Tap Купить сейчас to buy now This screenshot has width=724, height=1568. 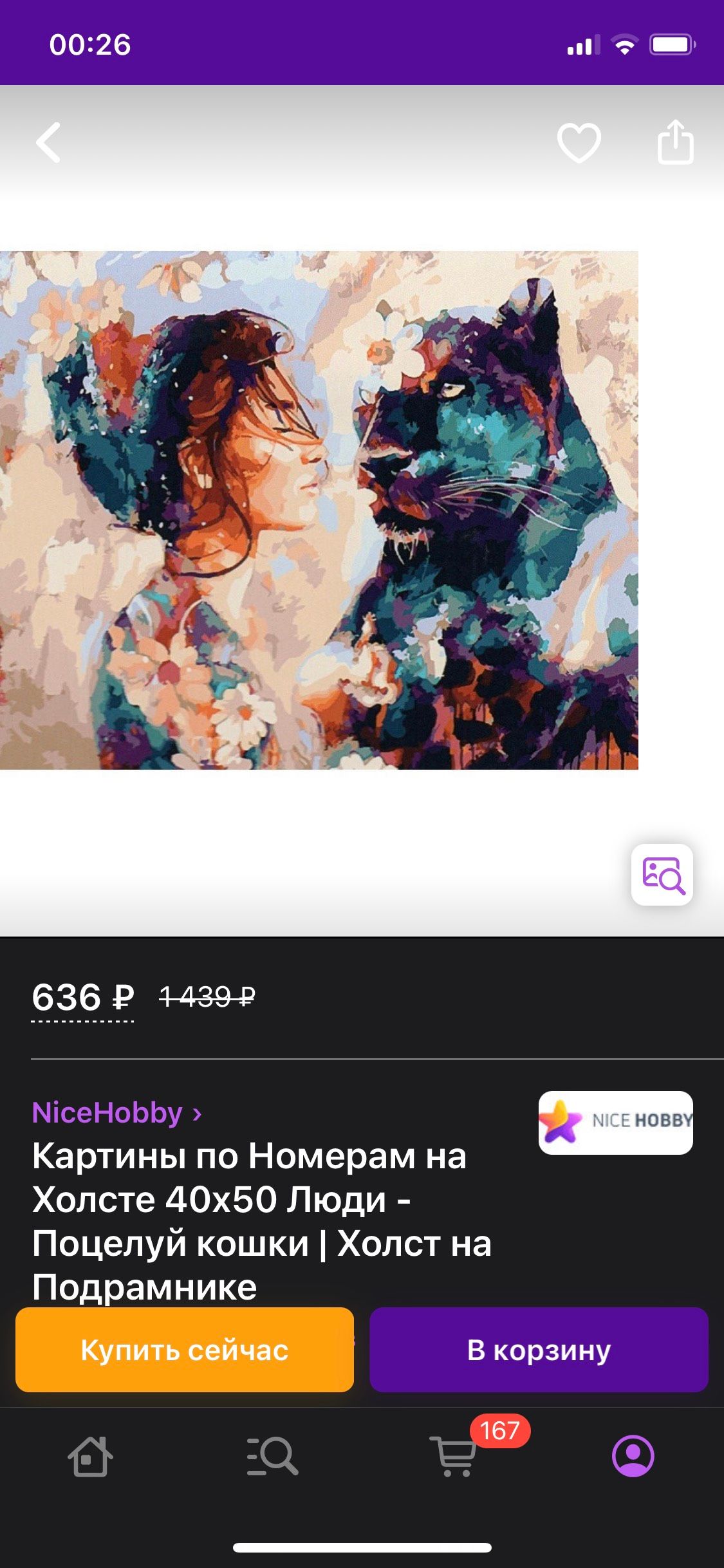point(185,1350)
